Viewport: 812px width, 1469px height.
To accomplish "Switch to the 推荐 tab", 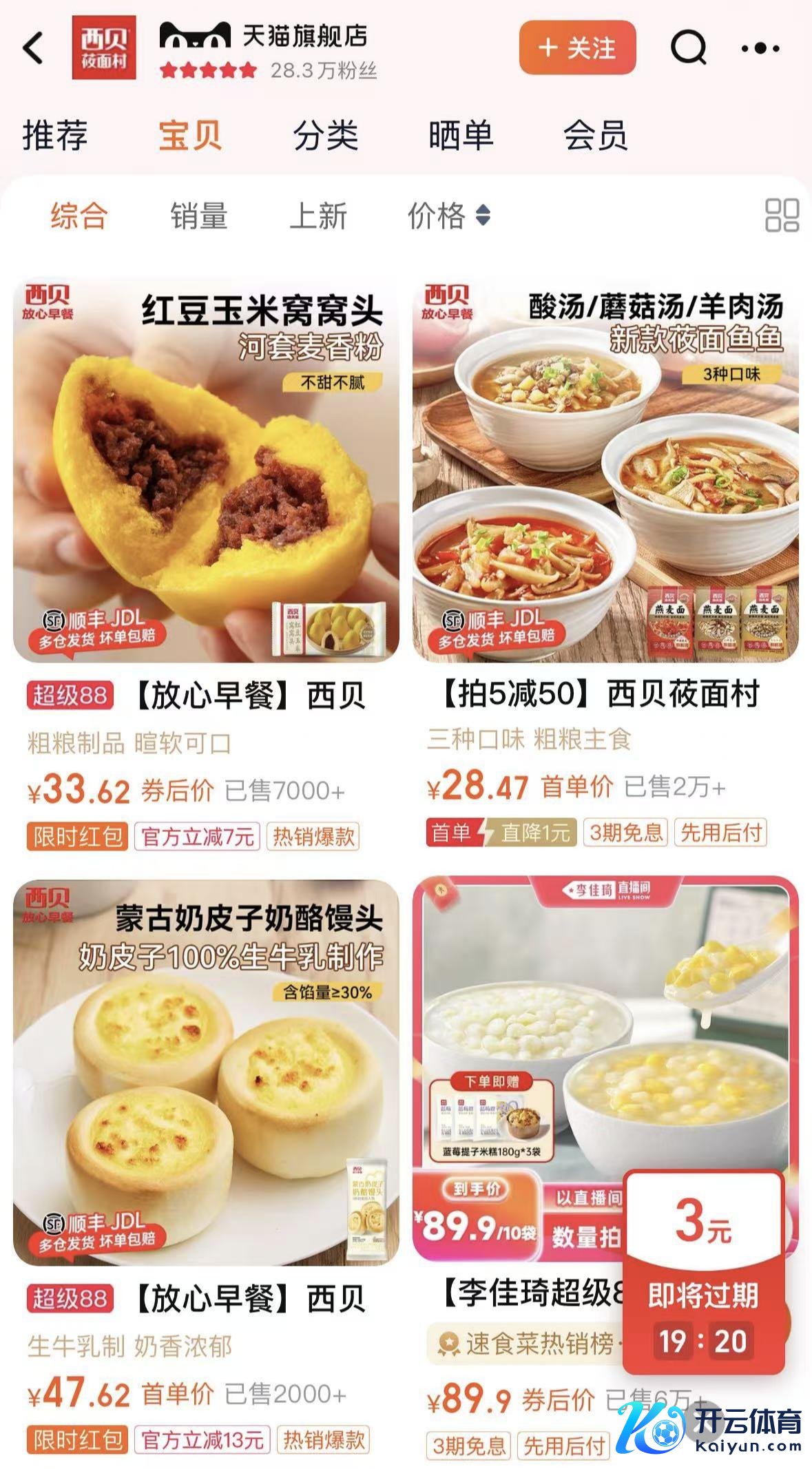I will pyautogui.click(x=55, y=134).
